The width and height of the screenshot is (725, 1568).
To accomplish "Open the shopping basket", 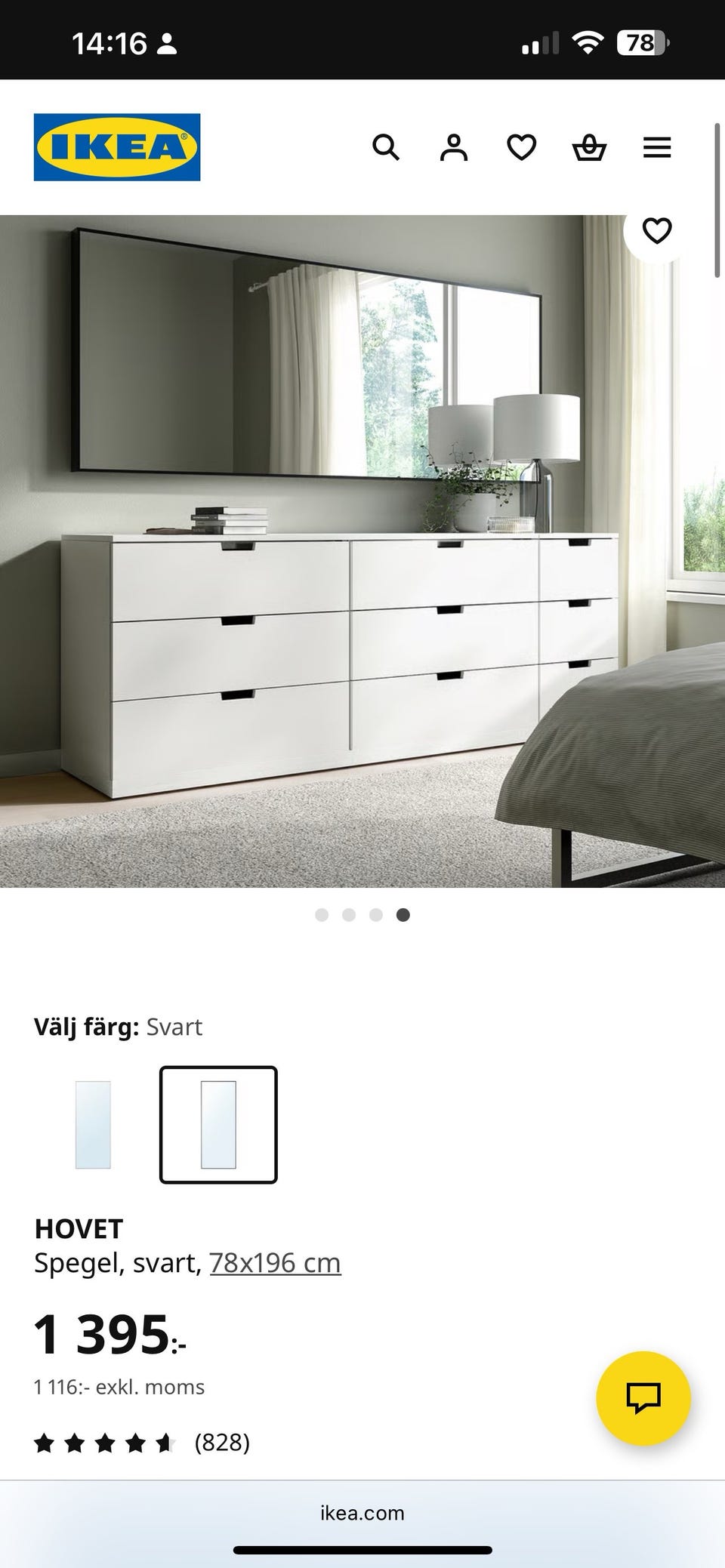I will click(591, 146).
